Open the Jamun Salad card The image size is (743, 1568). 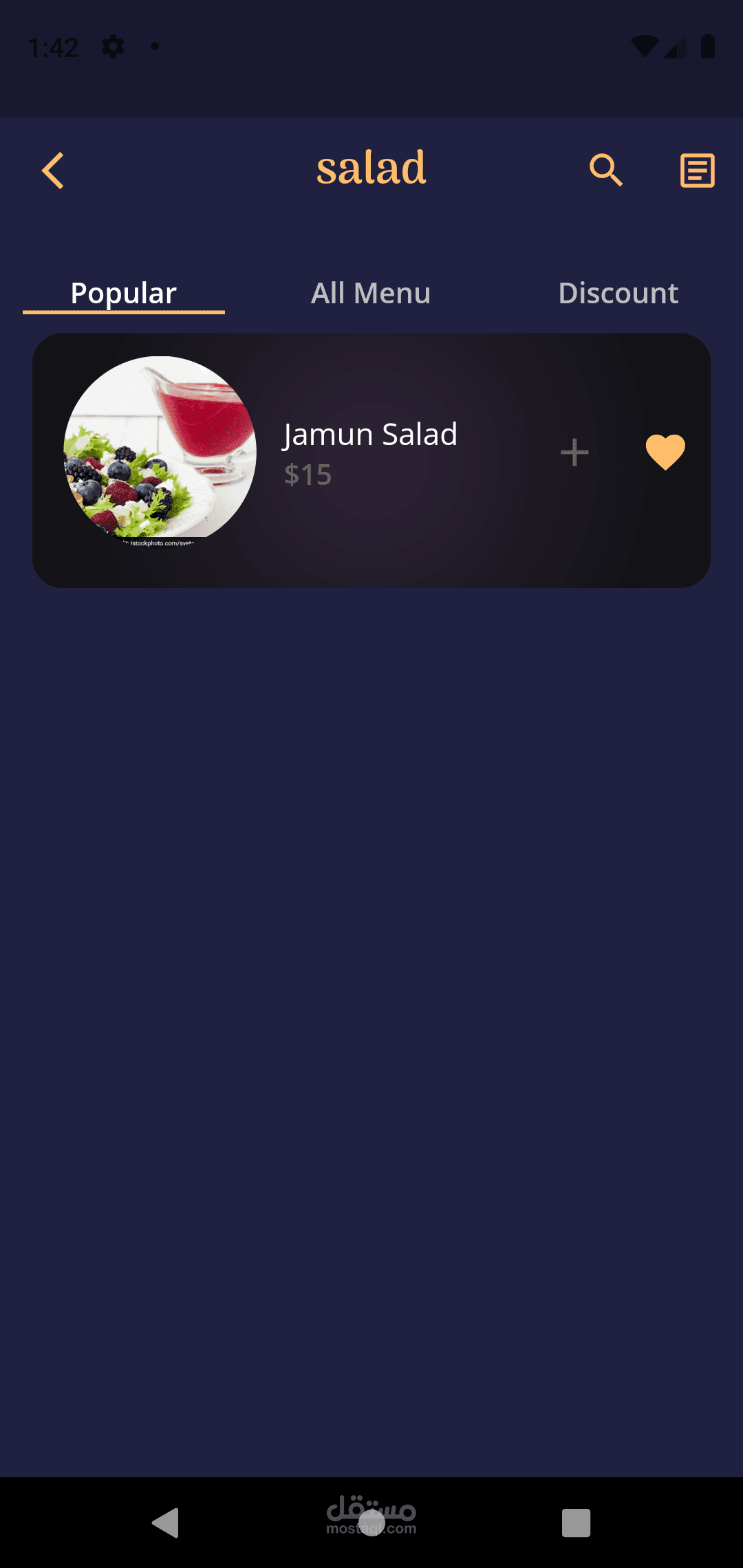click(x=370, y=454)
